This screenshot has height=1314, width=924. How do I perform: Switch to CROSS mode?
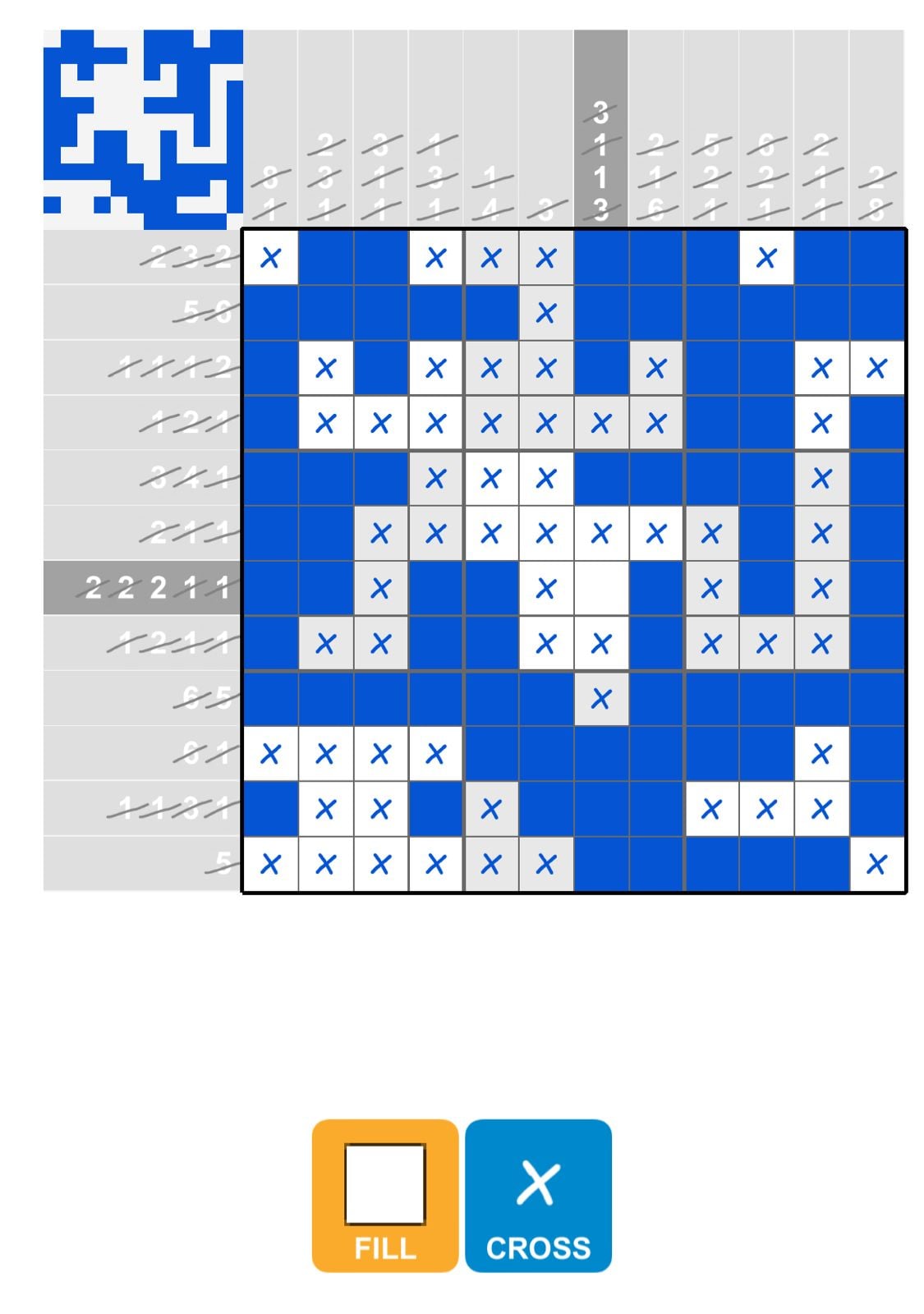point(538,1195)
